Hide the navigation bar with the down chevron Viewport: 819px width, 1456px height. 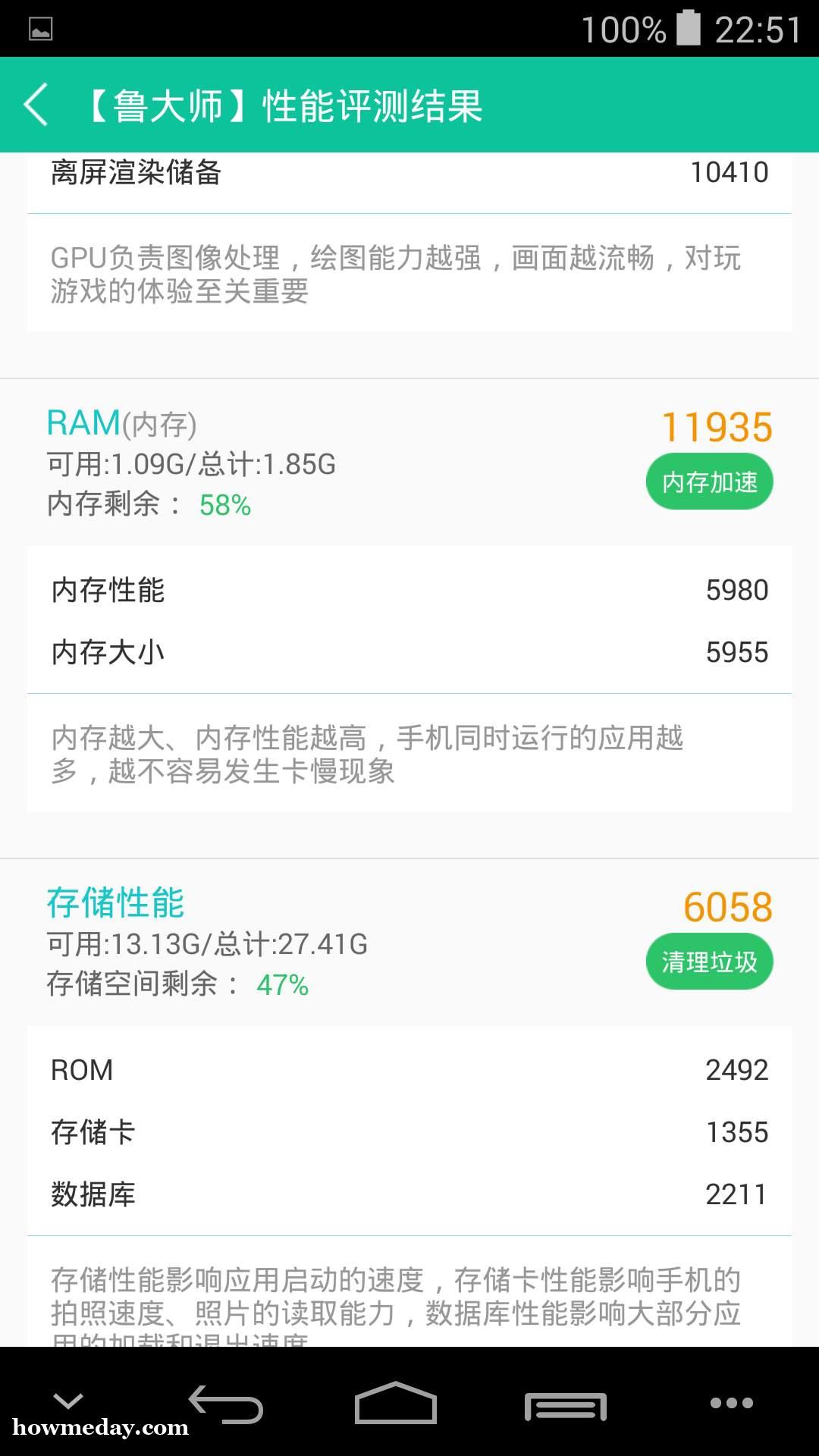(68, 1400)
